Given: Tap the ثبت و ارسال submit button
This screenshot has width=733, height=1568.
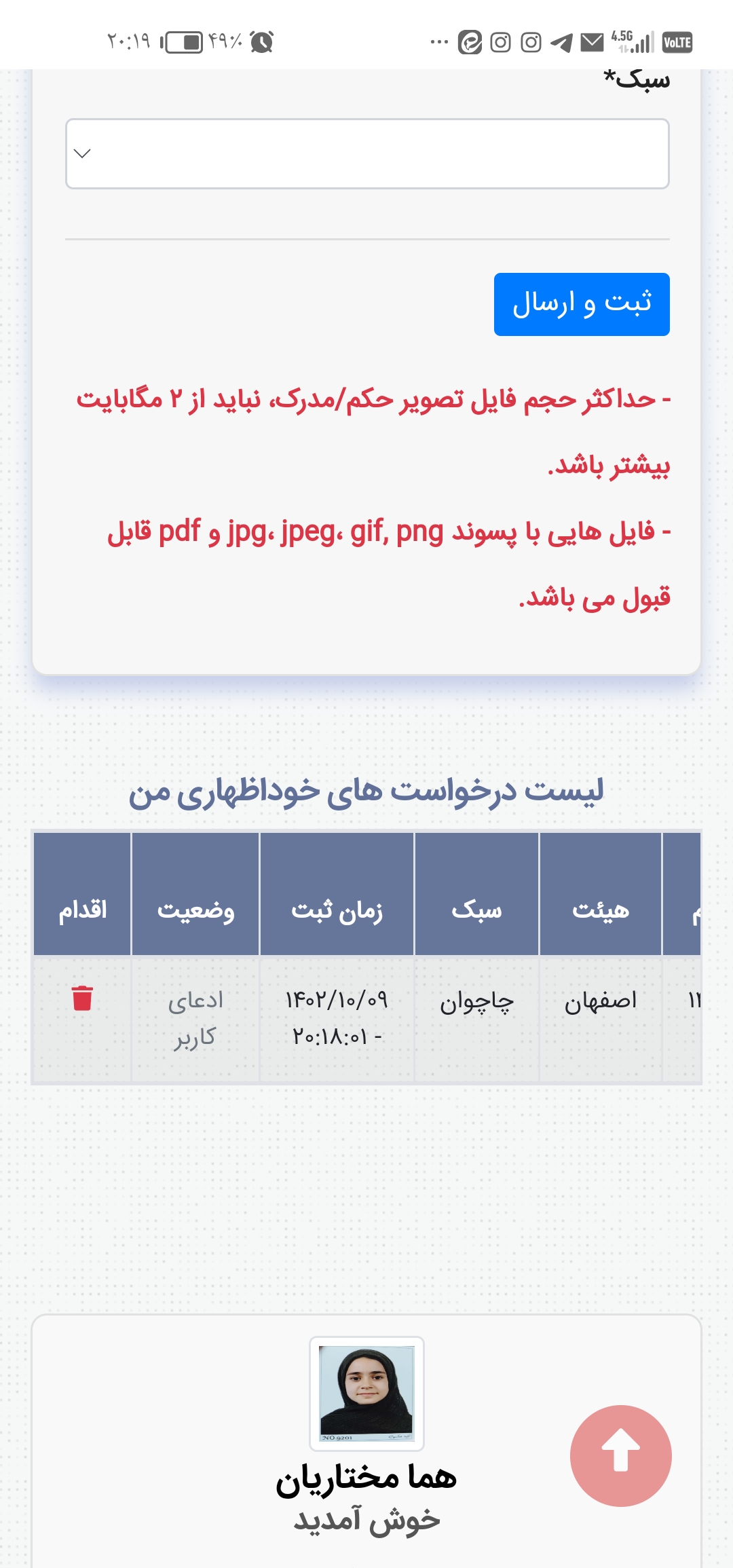Looking at the screenshot, I should click(x=582, y=304).
